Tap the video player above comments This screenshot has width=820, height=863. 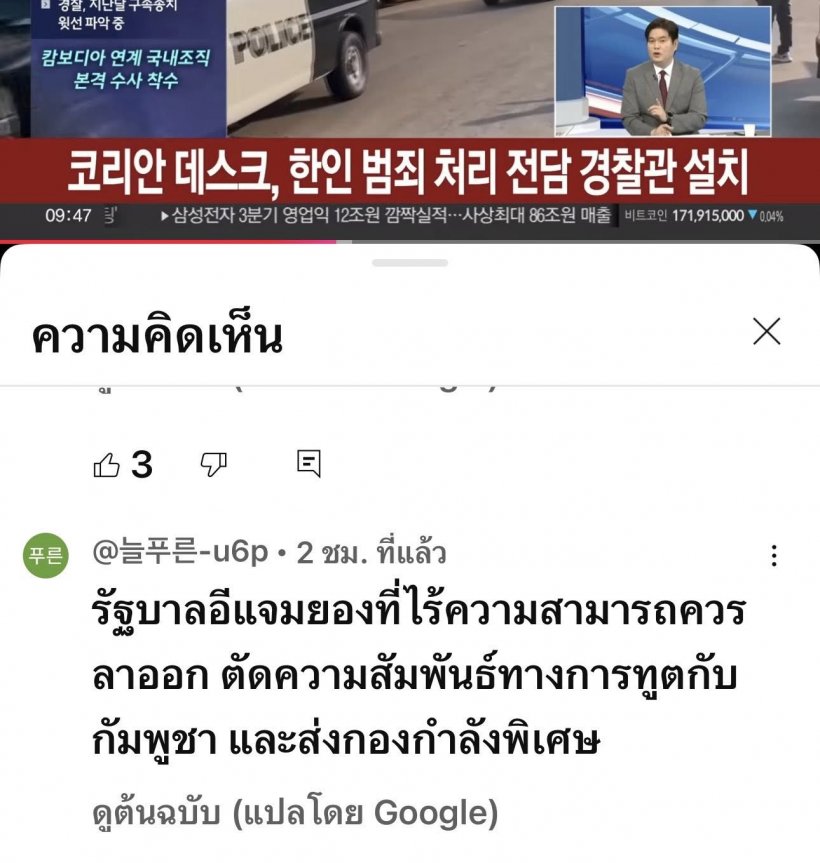410,110
